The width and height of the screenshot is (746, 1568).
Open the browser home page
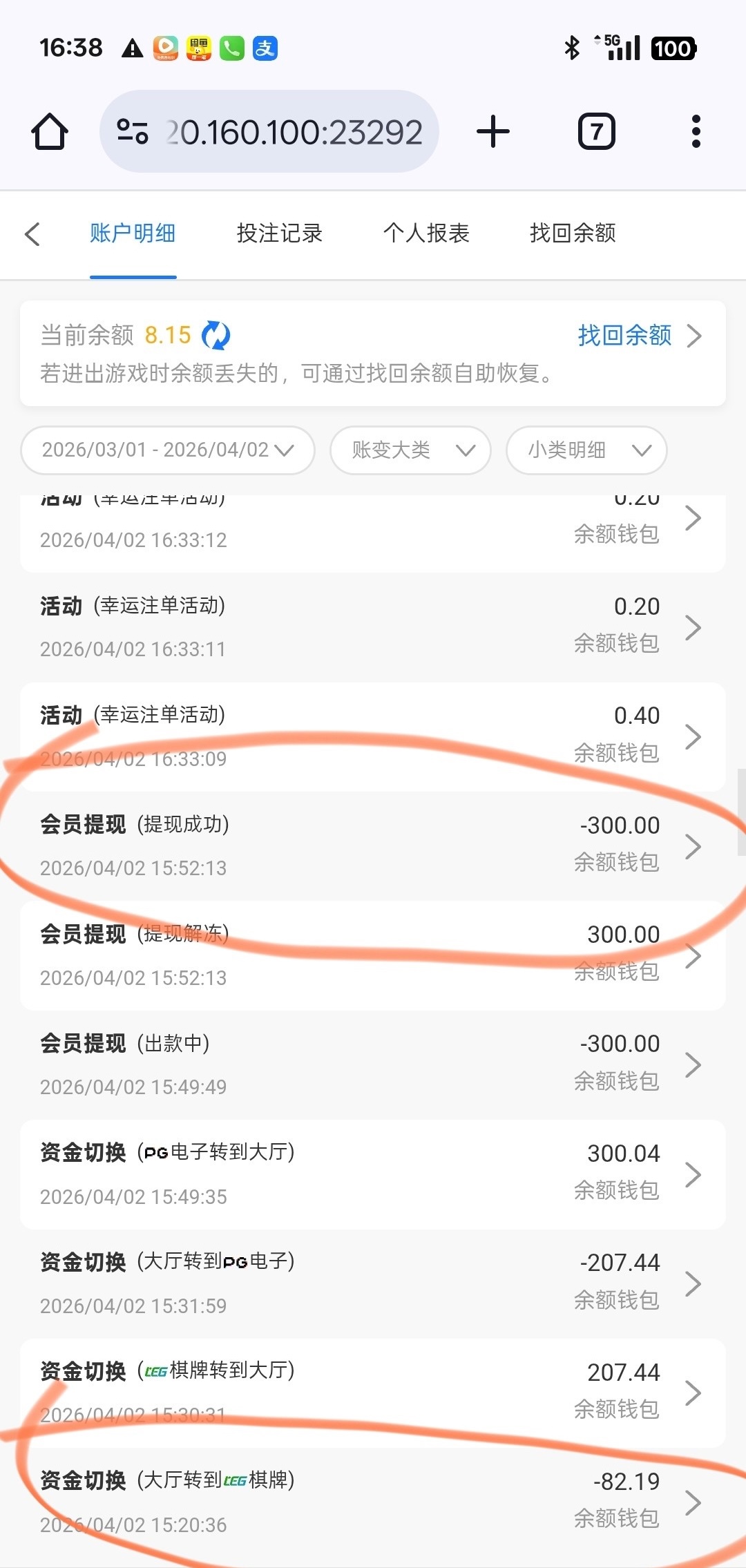click(50, 131)
